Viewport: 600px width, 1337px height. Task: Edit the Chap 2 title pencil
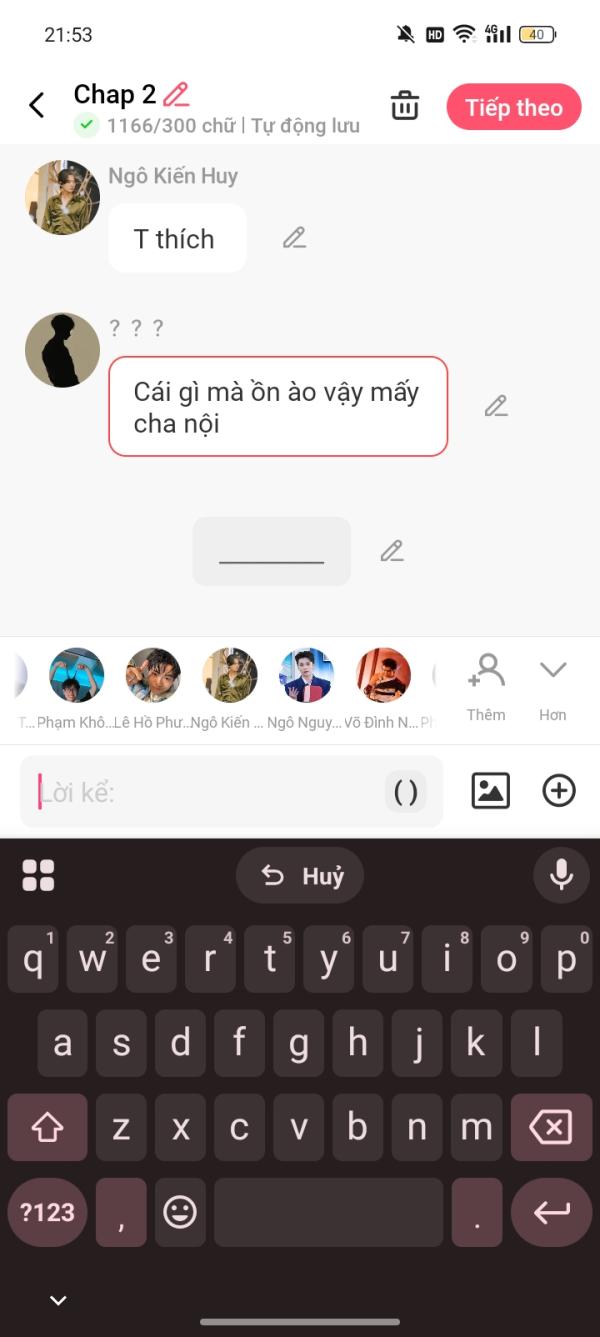(176, 95)
